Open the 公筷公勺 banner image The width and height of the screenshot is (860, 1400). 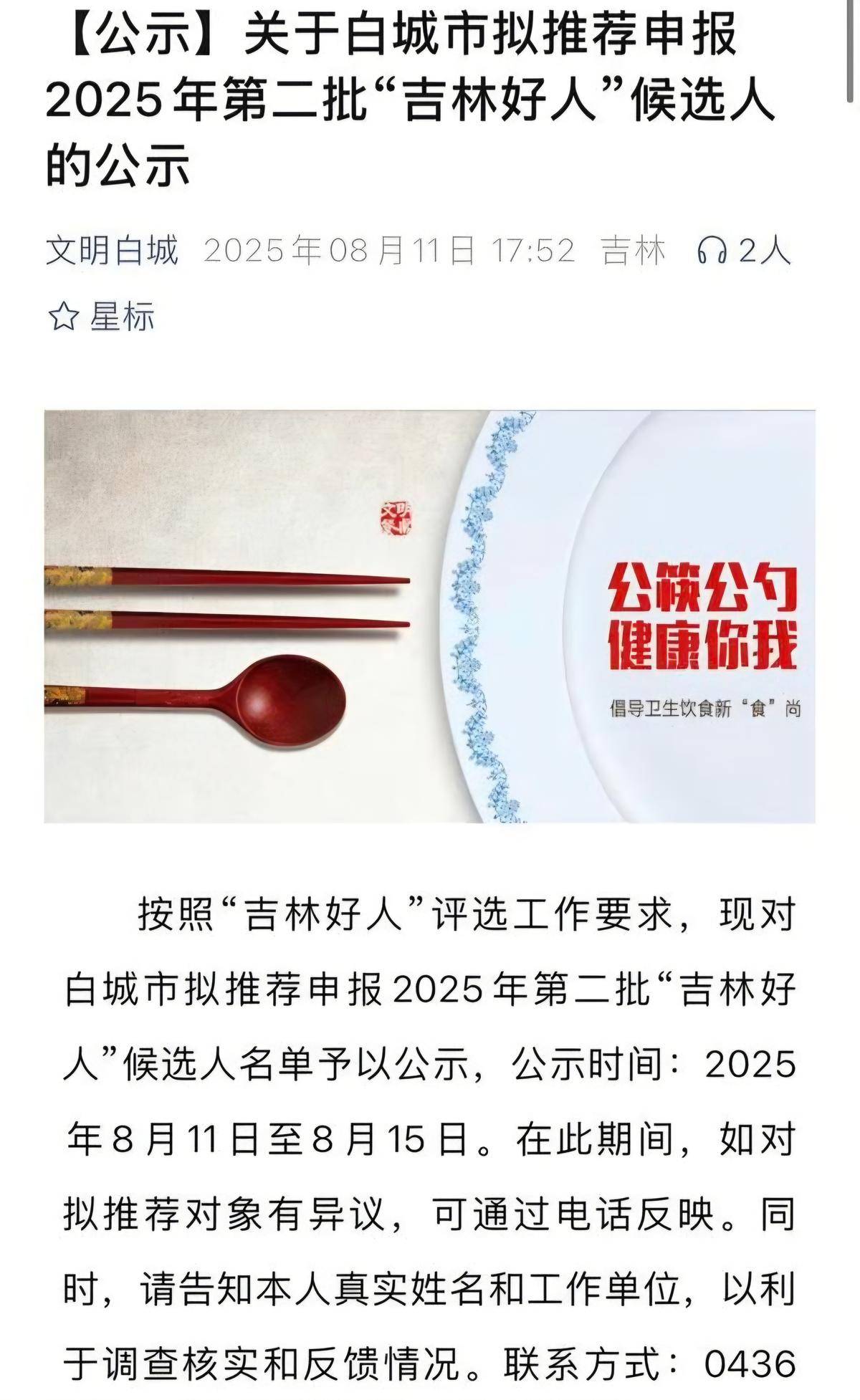point(429,616)
